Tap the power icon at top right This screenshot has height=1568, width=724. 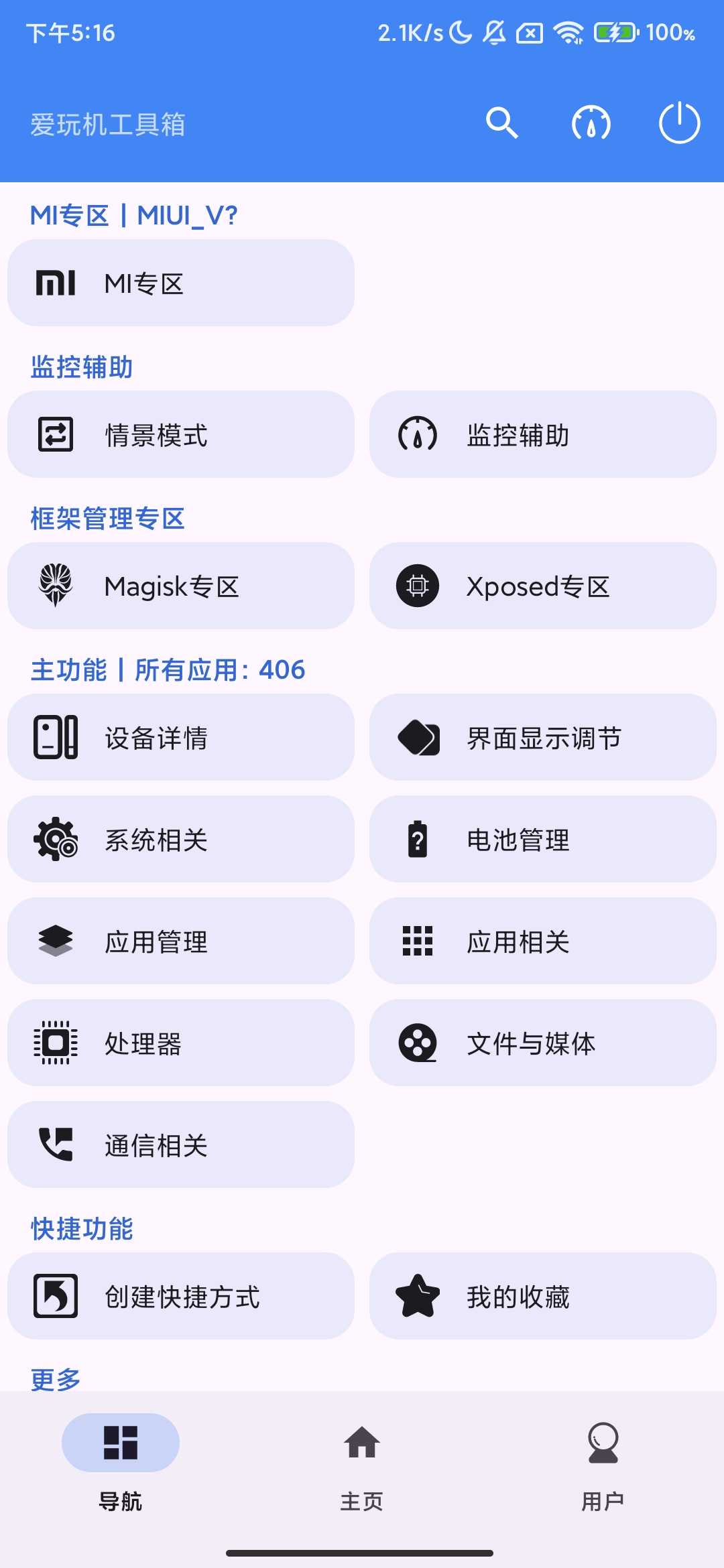680,123
